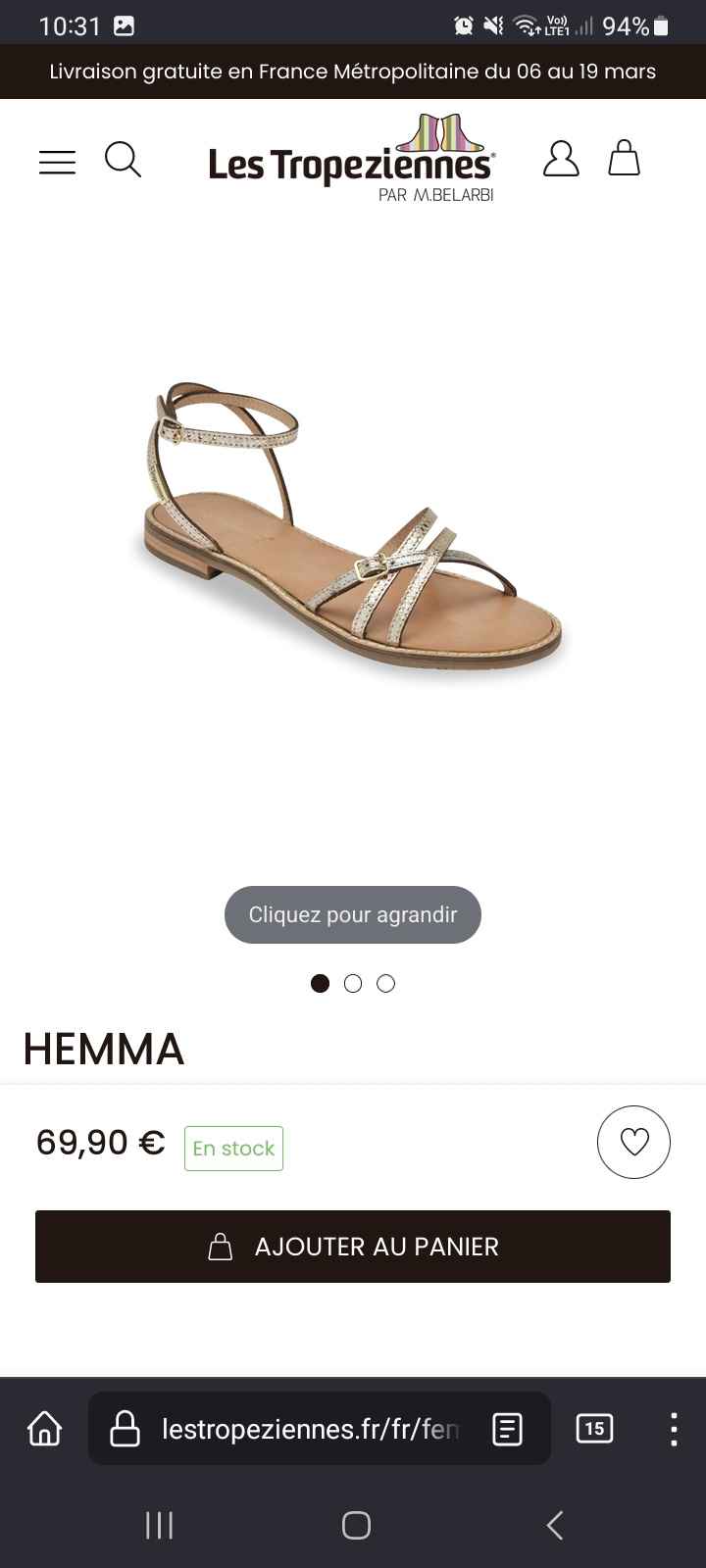Select the first carousel dot
The height and width of the screenshot is (1568, 706).
click(320, 983)
